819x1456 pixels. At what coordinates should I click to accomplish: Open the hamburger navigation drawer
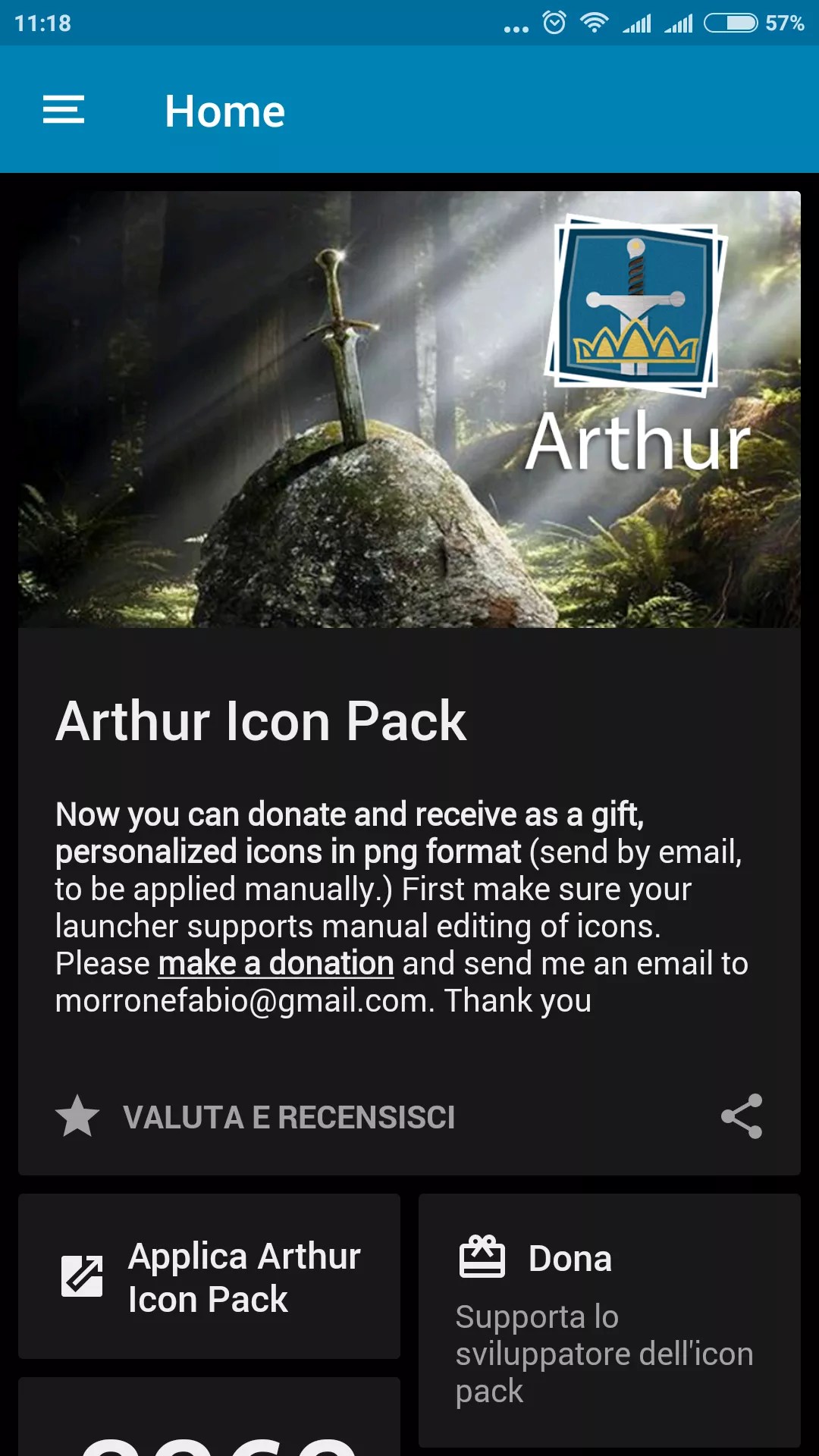64,110
